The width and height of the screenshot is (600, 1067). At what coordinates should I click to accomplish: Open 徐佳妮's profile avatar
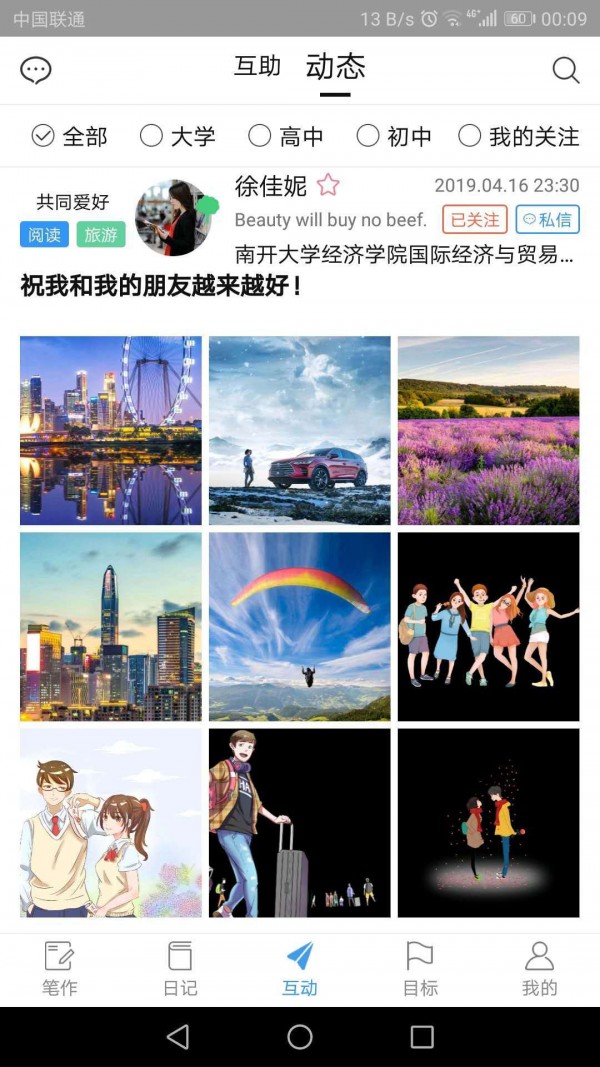[173, 218]
